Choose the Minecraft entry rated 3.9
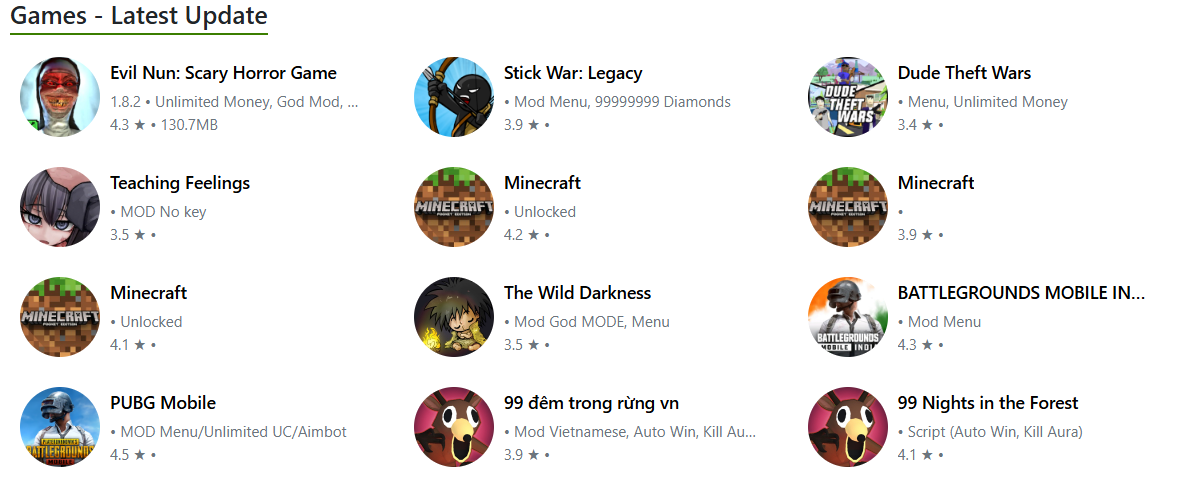Image resolution: width=1182 pixels, height=504 pixels. pos(936,184)
